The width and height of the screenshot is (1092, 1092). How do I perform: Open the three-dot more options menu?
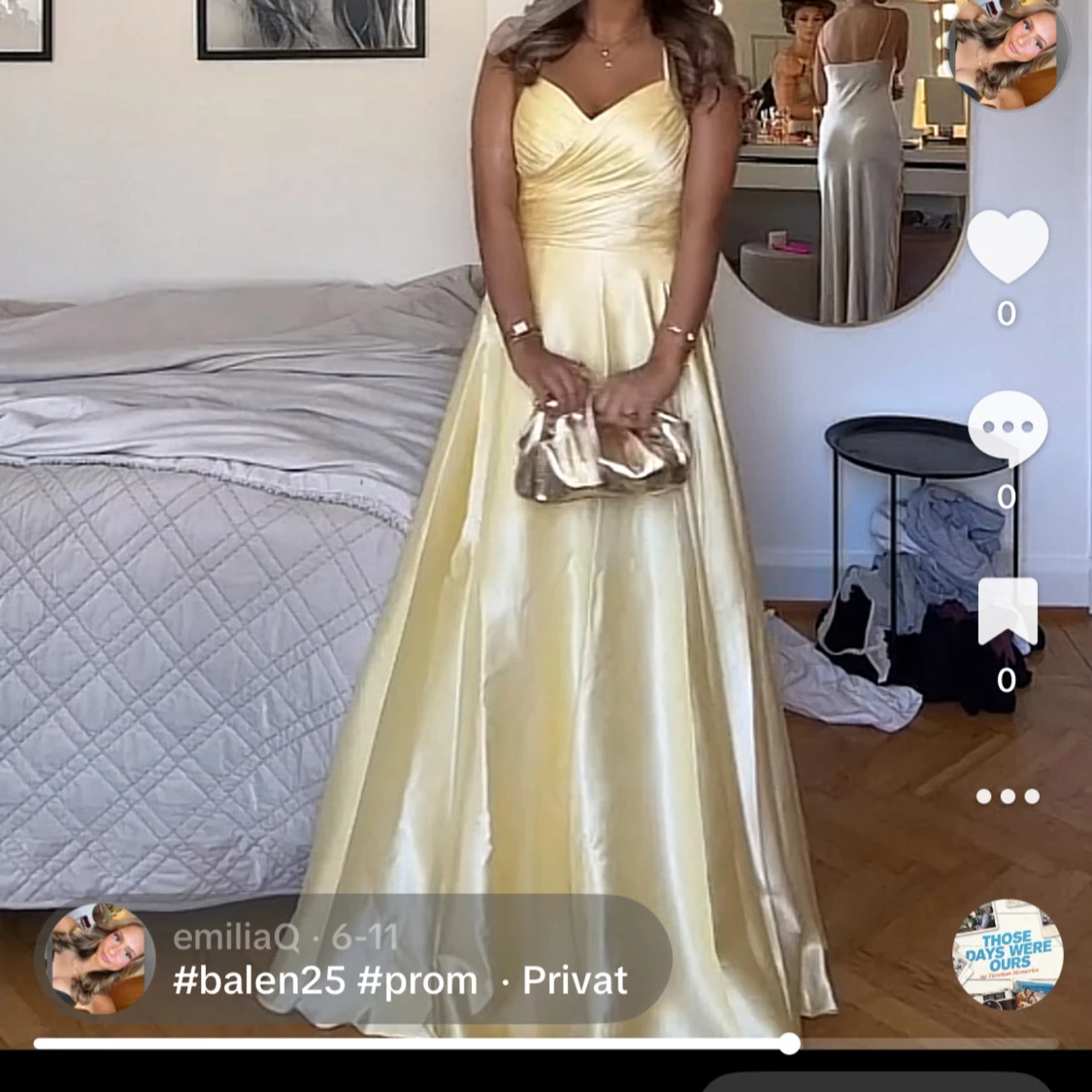1008,796
